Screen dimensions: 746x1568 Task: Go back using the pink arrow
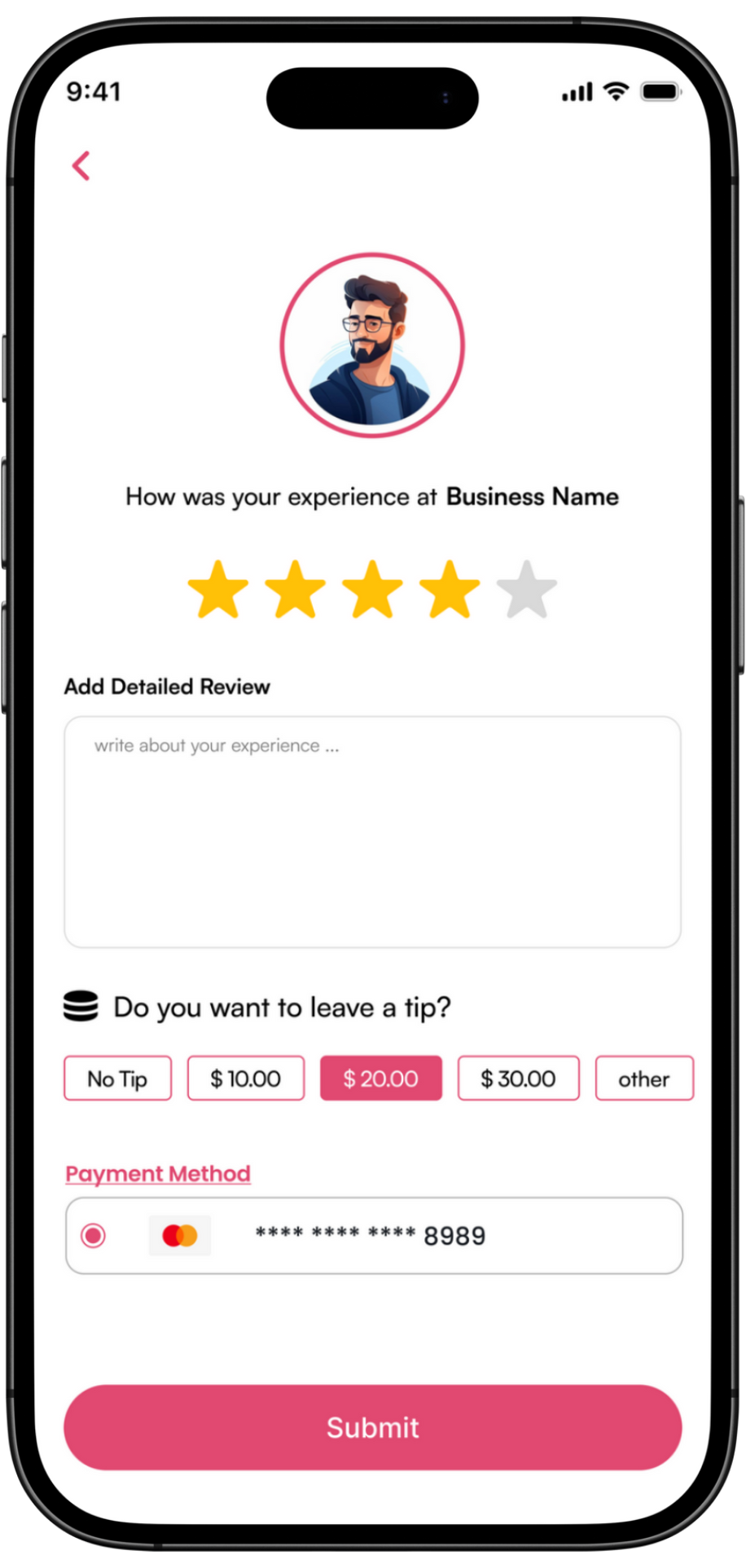(81, 166)
